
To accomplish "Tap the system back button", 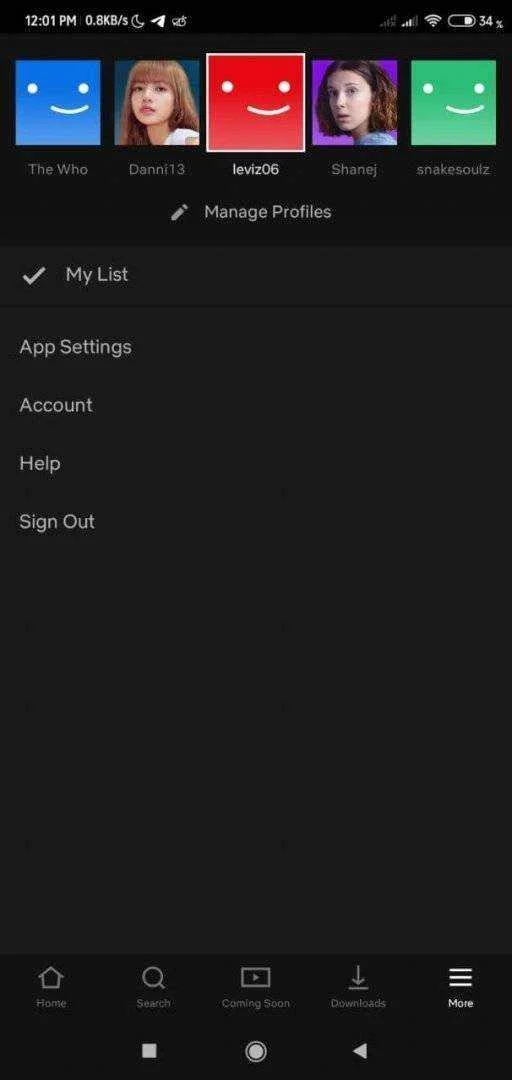I will pos(360,1050).
